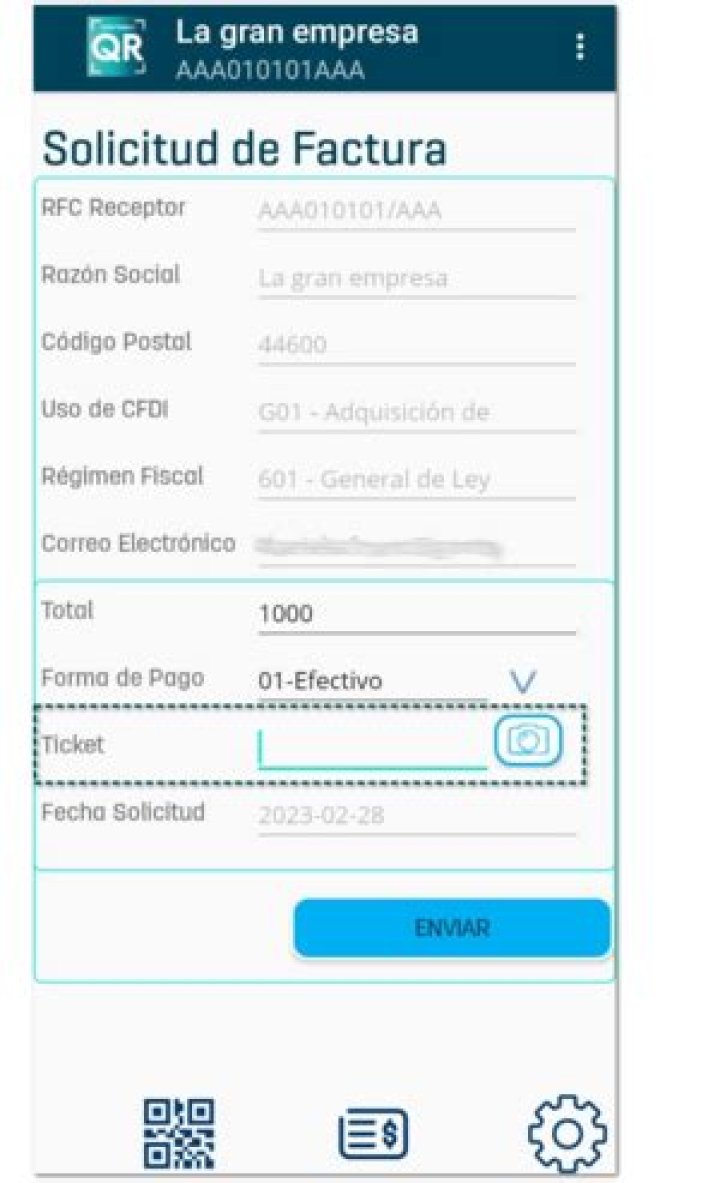This screenshot has width=720, height=1183.
Task: Focus the Código Postal field
Action: (415, 345)
